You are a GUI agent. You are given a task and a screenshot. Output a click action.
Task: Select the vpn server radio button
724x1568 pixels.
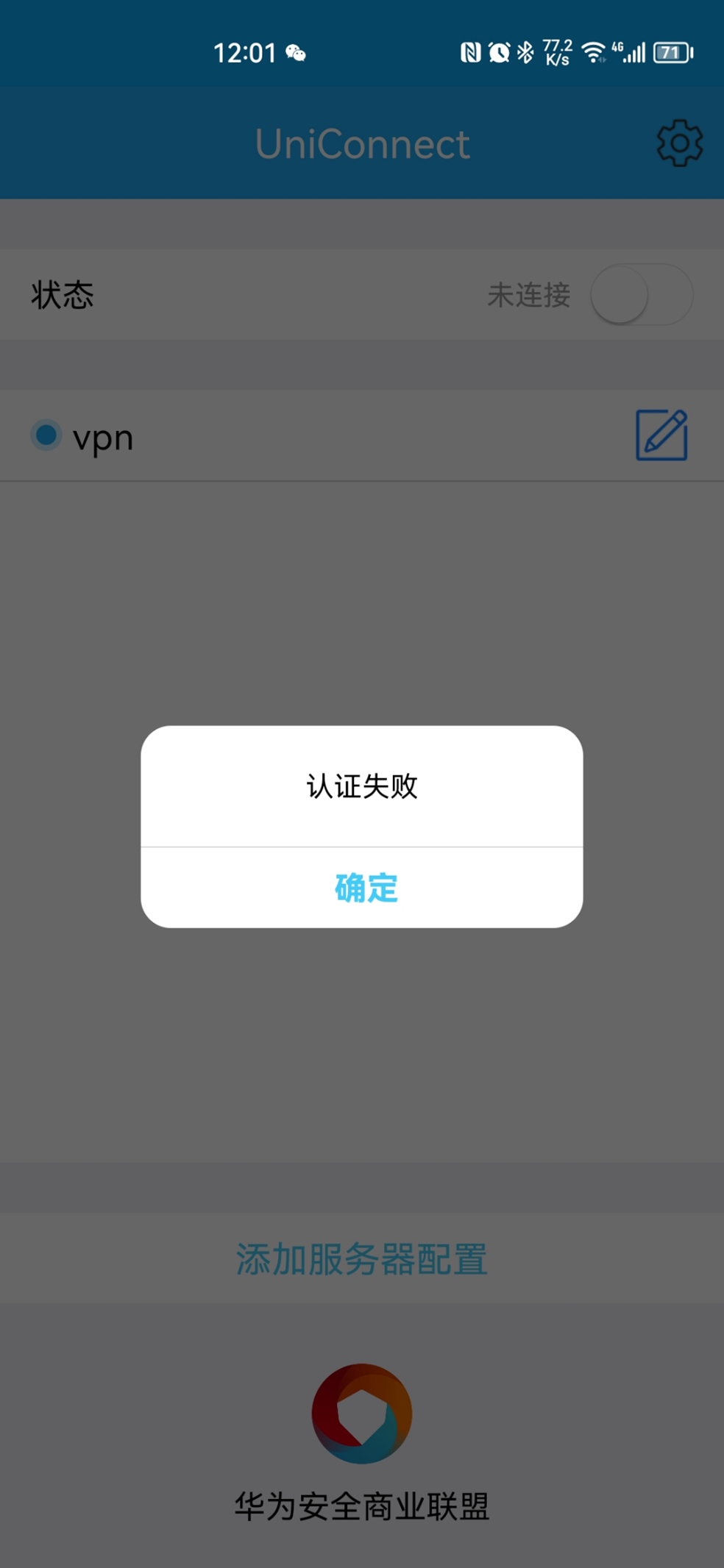46,435
